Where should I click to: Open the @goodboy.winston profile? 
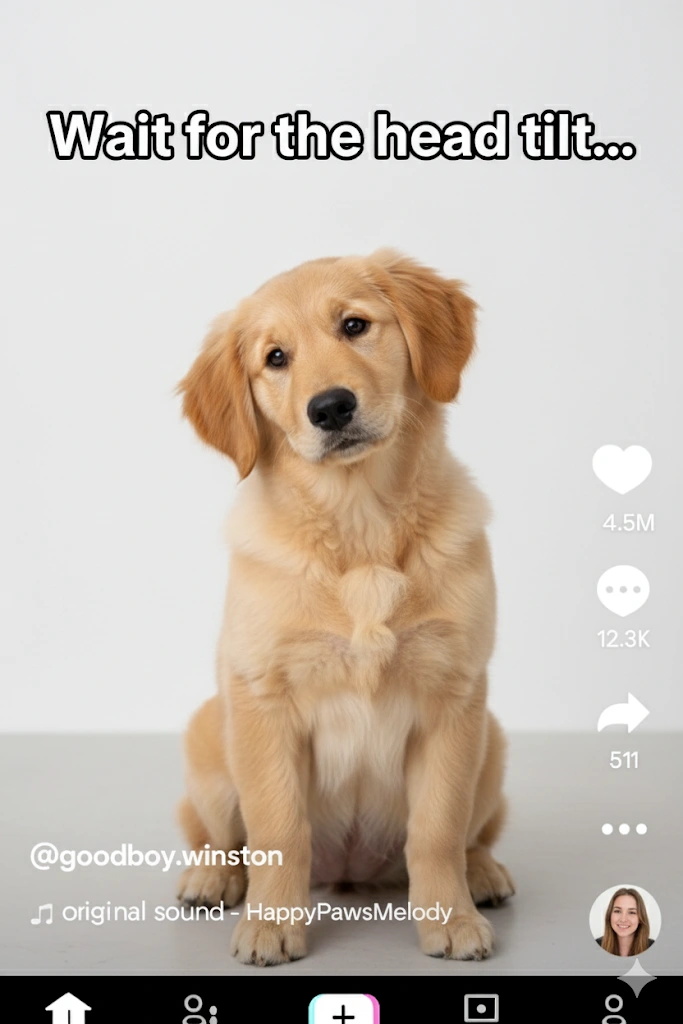156,857
